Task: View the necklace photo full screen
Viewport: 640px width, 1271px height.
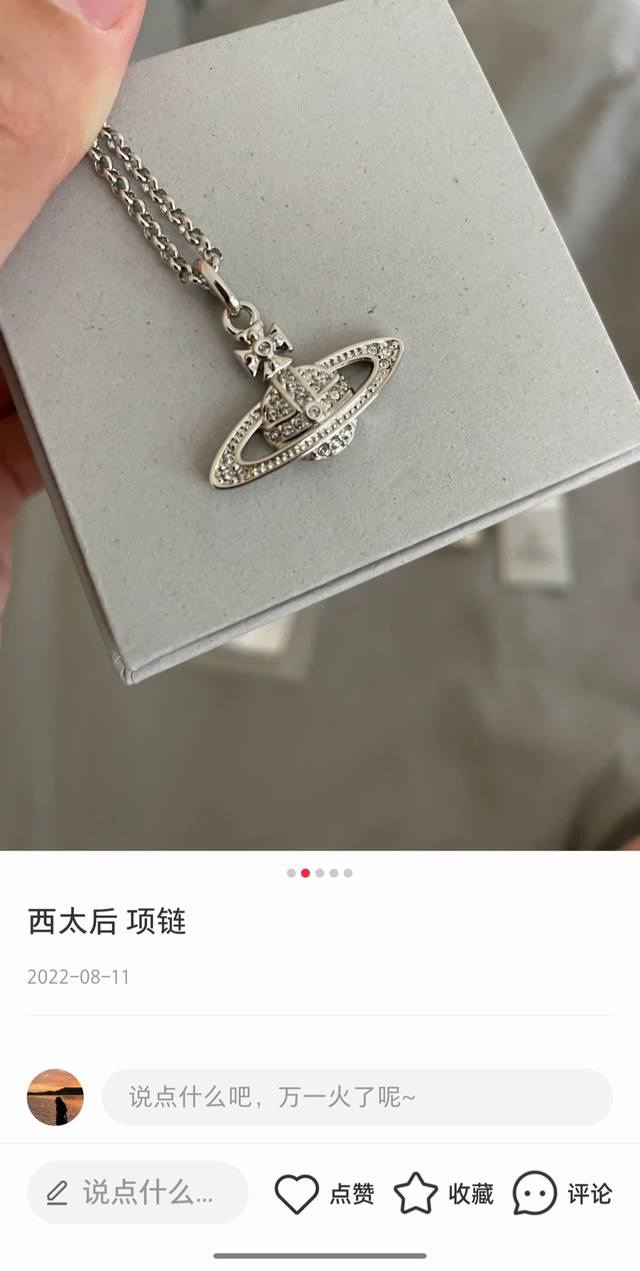Action: pos(320,420)
